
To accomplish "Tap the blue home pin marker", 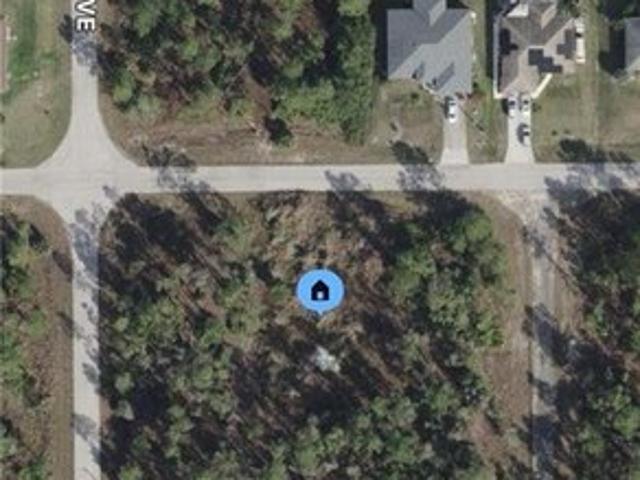I will pyautogui.click(x=320, y=291).
